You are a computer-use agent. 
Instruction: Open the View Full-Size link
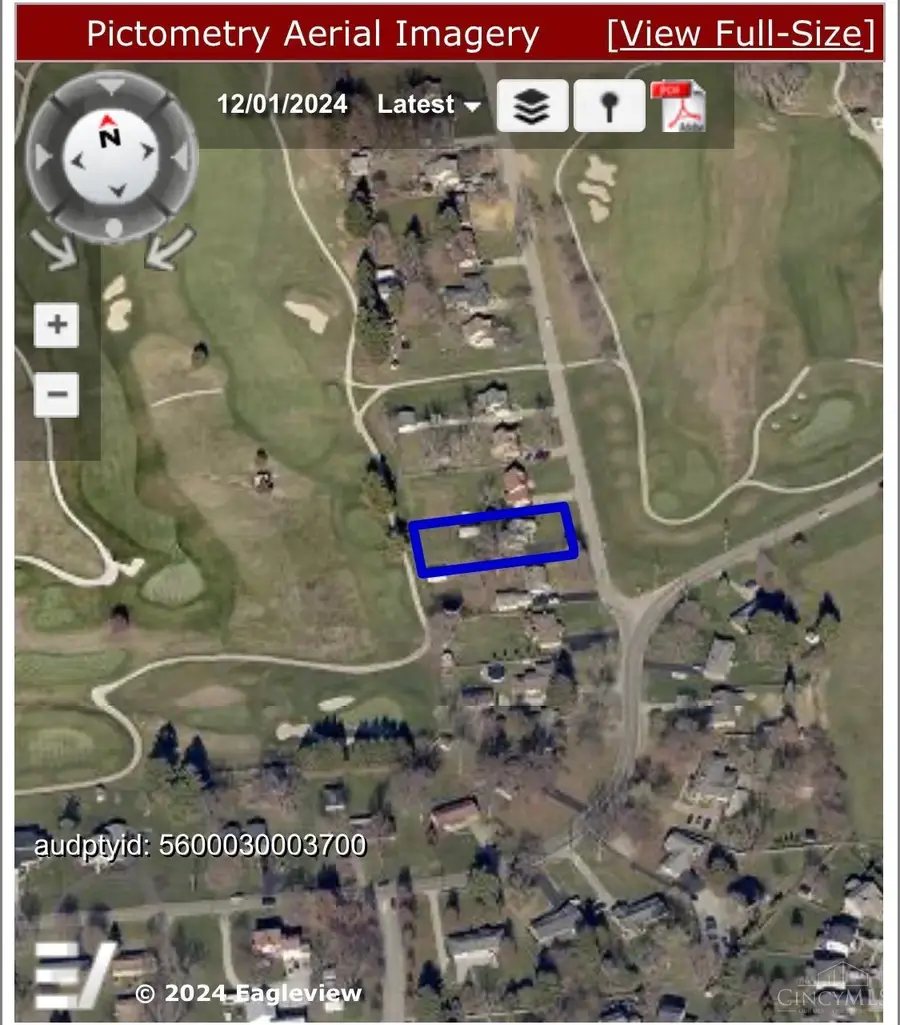[740, 34]
